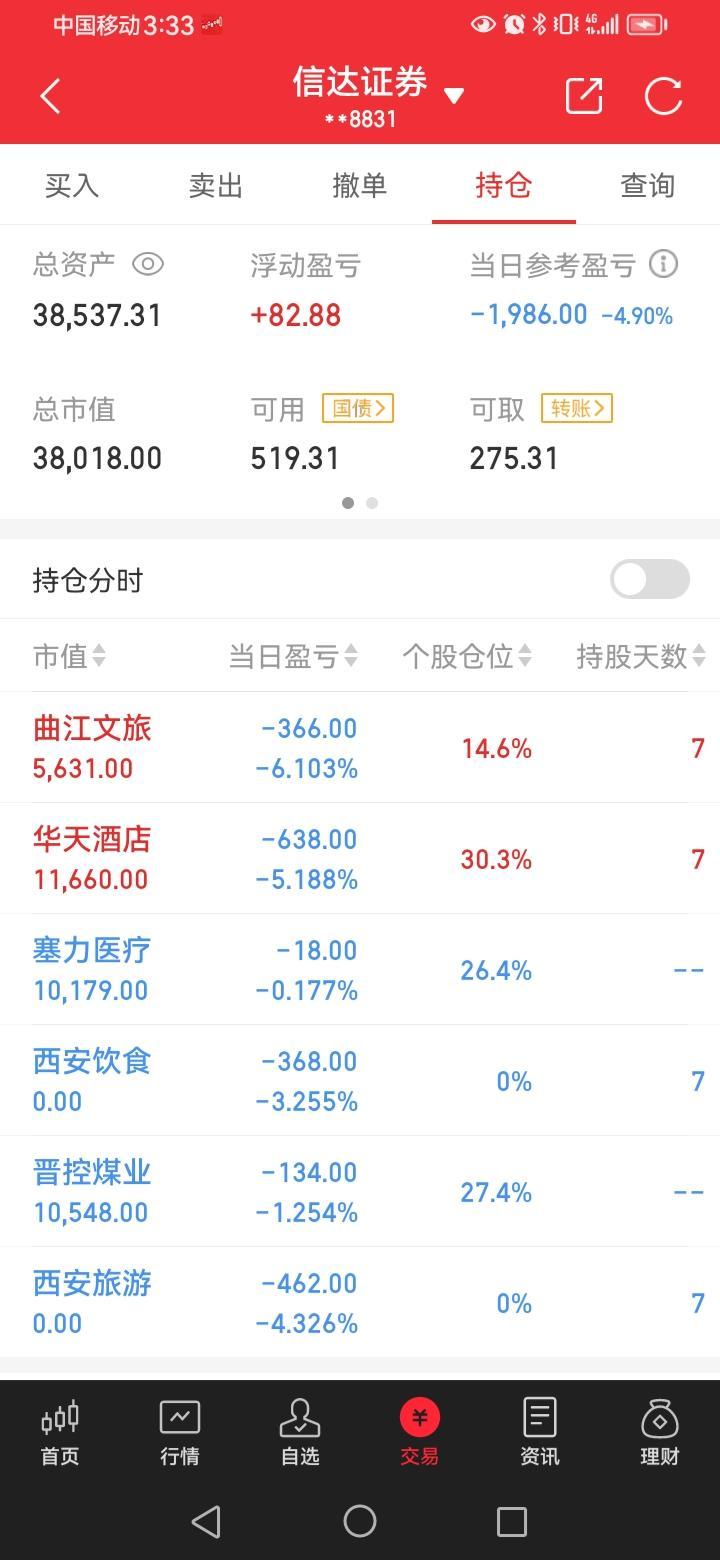Tap the system home button

pyautogui.click(x=360, y=1521)
